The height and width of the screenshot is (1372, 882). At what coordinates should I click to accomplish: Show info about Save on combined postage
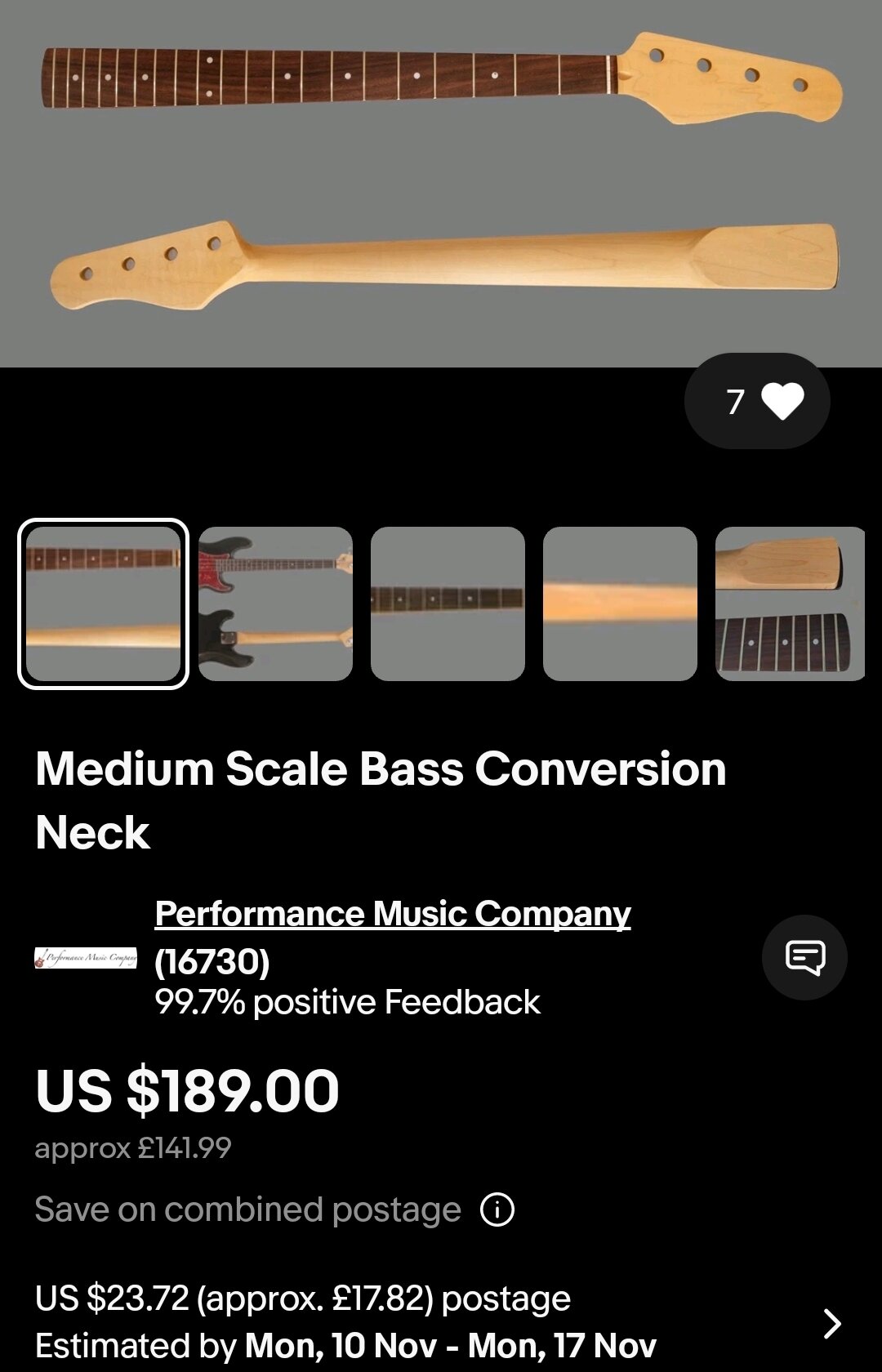click(x=497, y=1209)
